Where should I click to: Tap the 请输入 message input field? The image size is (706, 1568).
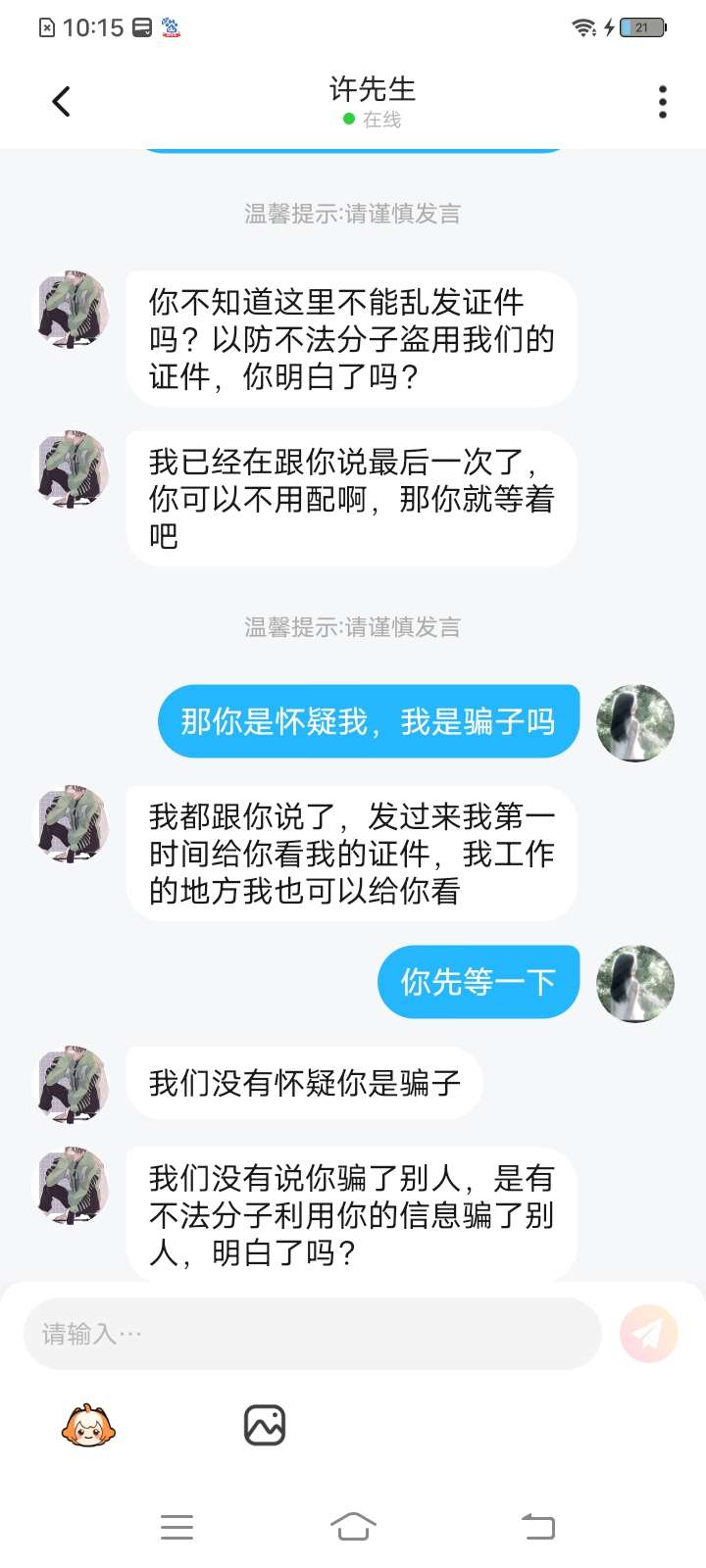tap(312, 1334)
